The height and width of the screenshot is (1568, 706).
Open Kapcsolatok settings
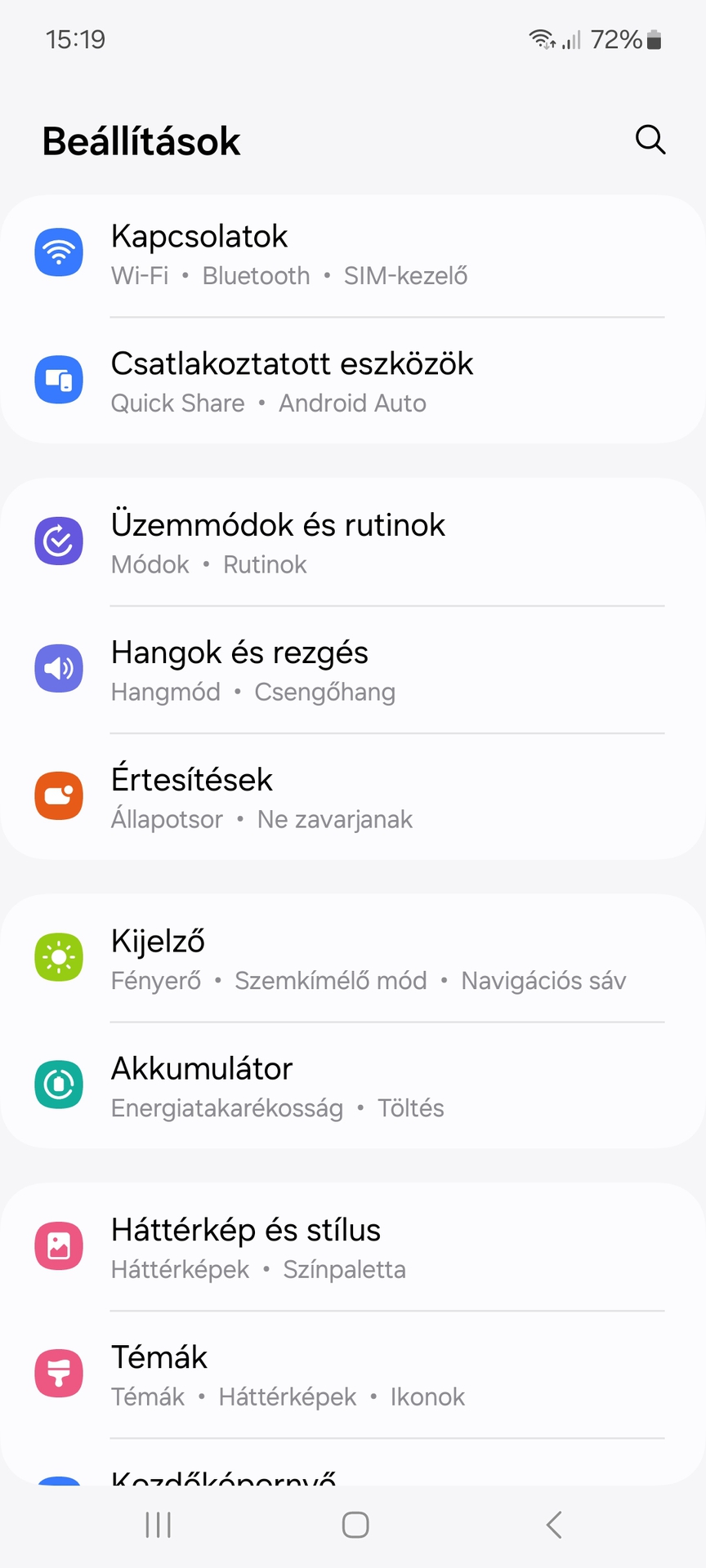click(x=353, y=254)
